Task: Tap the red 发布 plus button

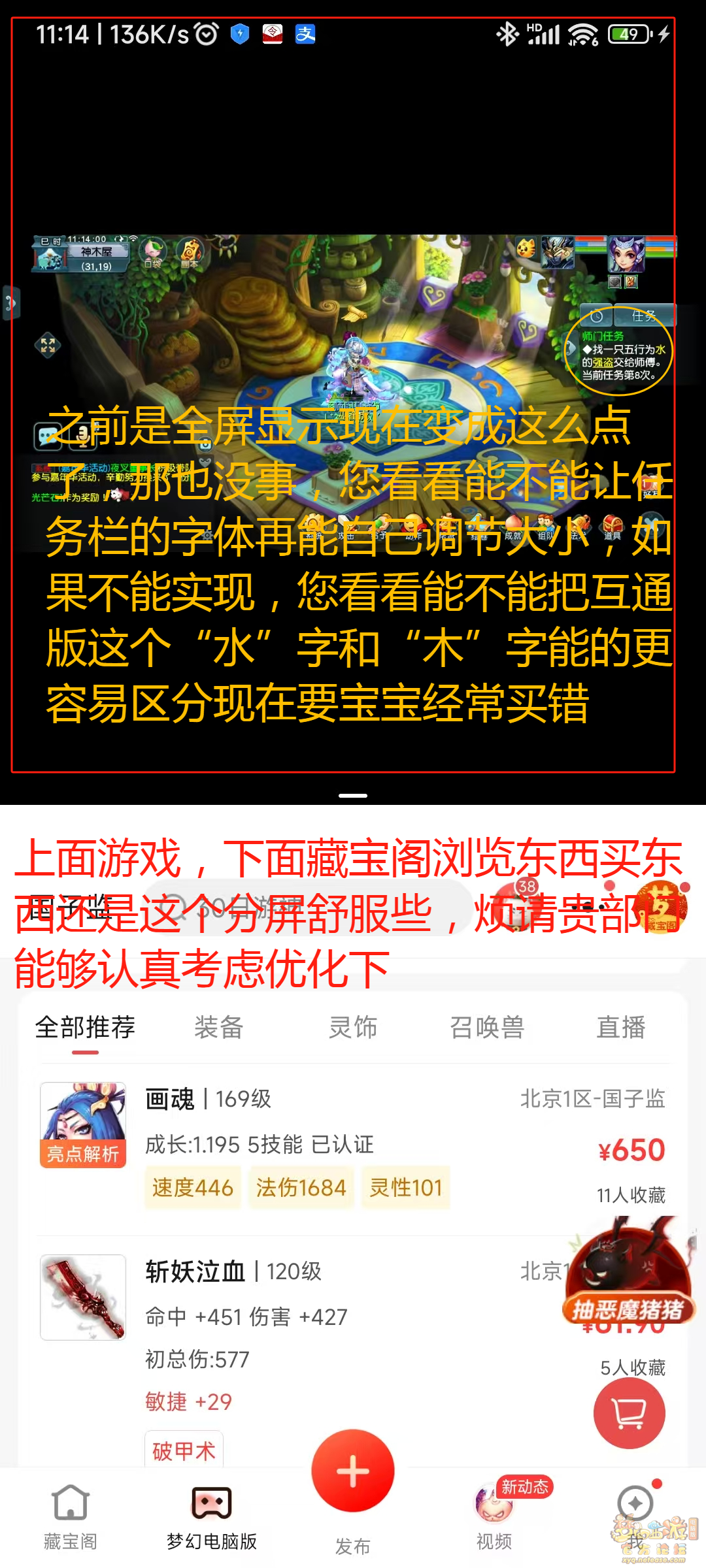Action: [353, 1471]
